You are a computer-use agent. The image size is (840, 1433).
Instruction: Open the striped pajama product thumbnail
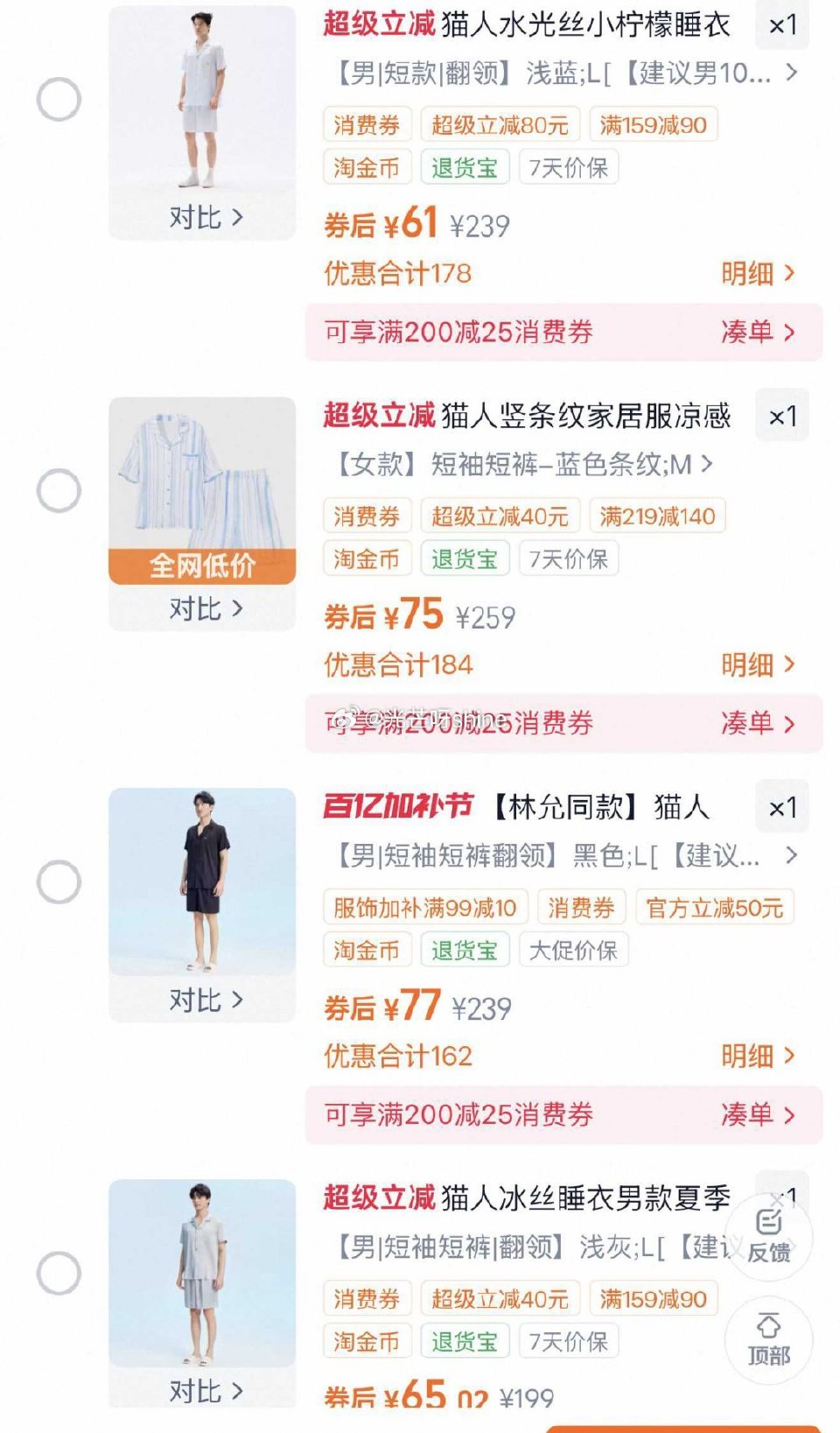(201, 481)
